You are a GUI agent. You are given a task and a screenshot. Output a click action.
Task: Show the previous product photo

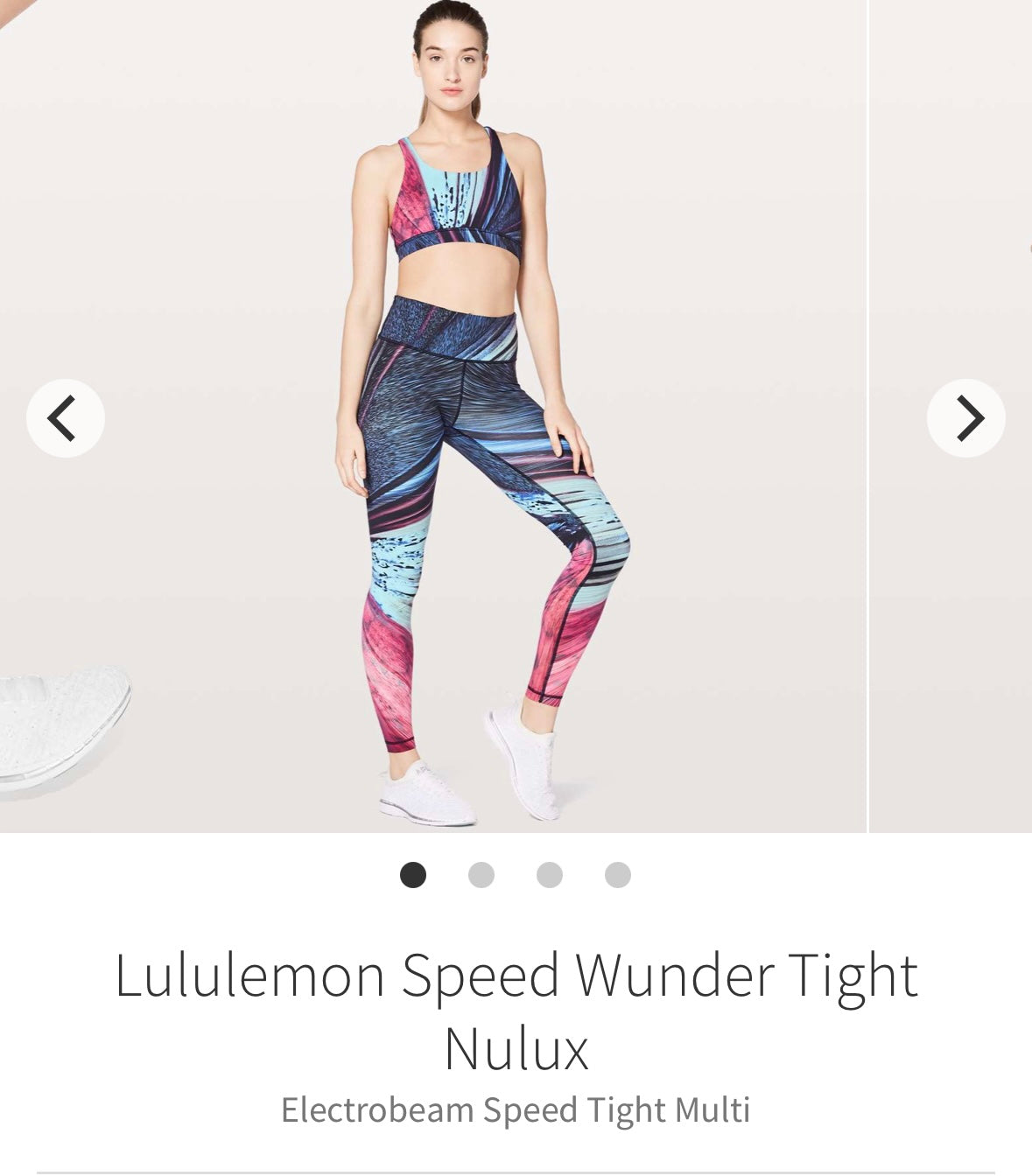pos(66,418)
